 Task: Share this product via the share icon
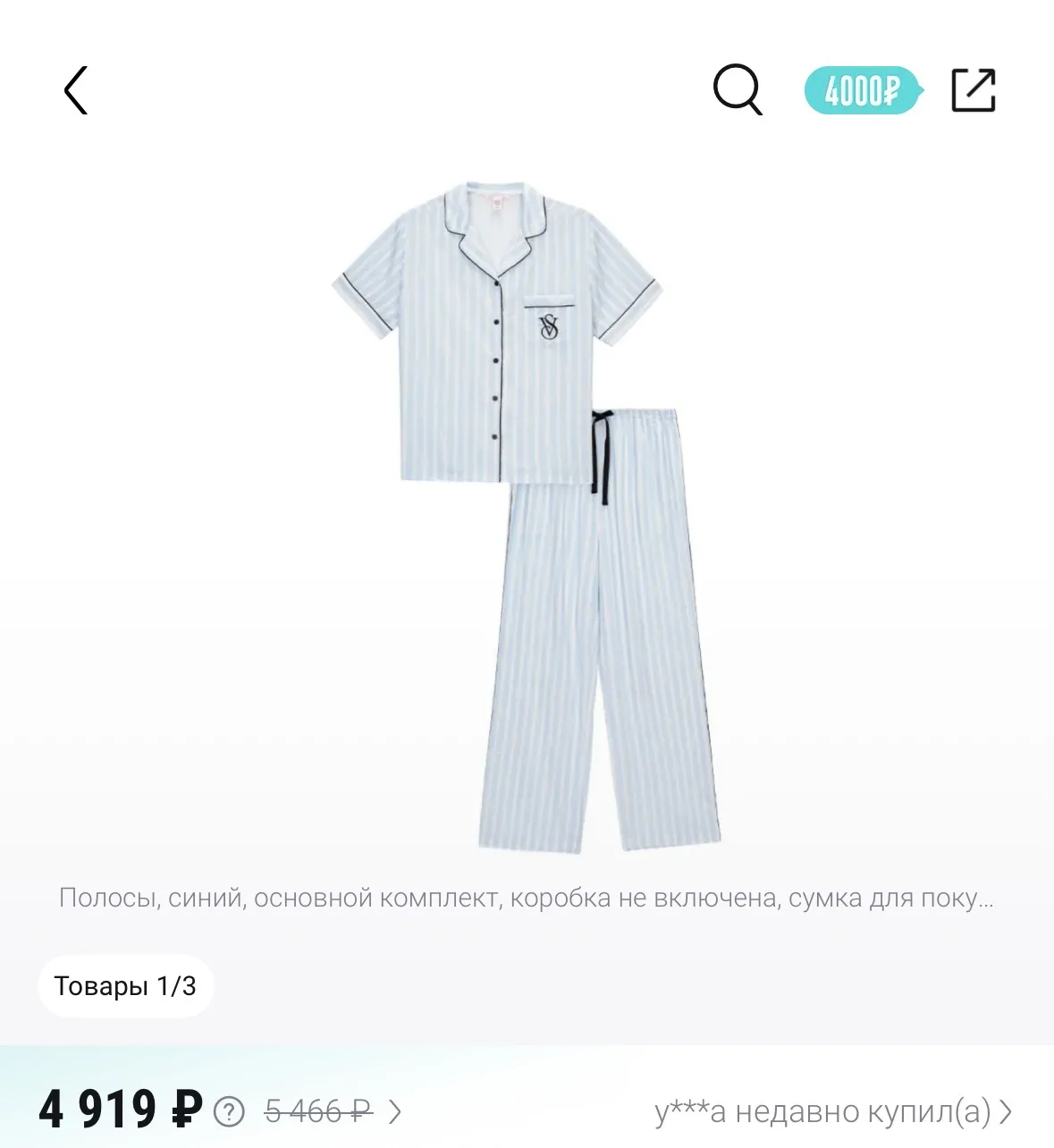(974, 90)
